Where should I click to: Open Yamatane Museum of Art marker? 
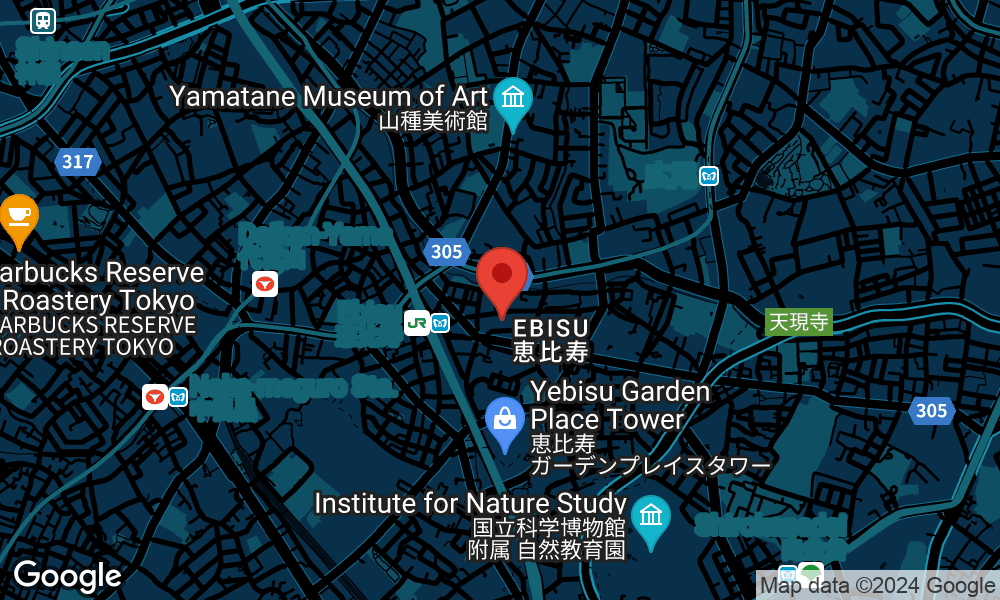point(514,100)
